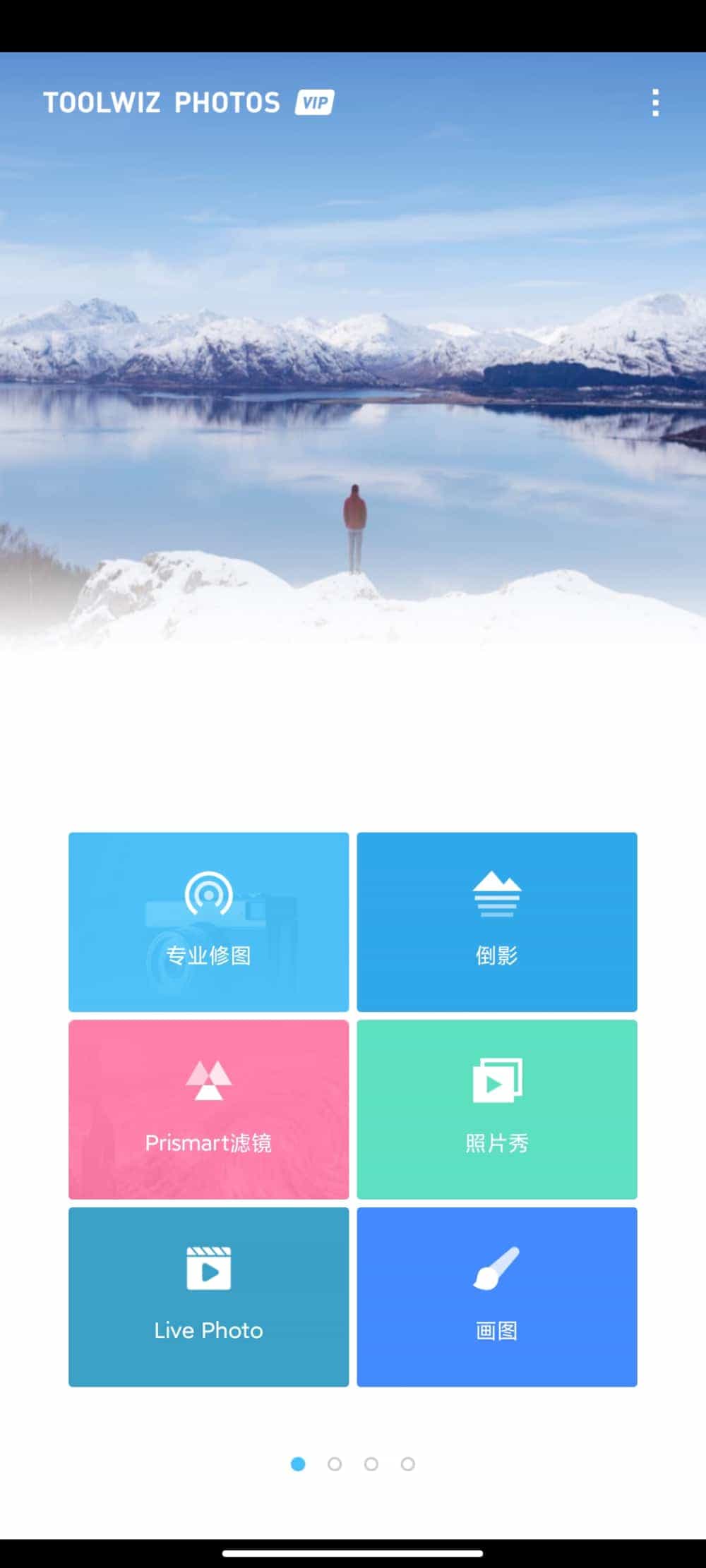Open the 专业修图 pro editing tile
This screenshot has width=706, height=1568.
(x=208, y=922)
